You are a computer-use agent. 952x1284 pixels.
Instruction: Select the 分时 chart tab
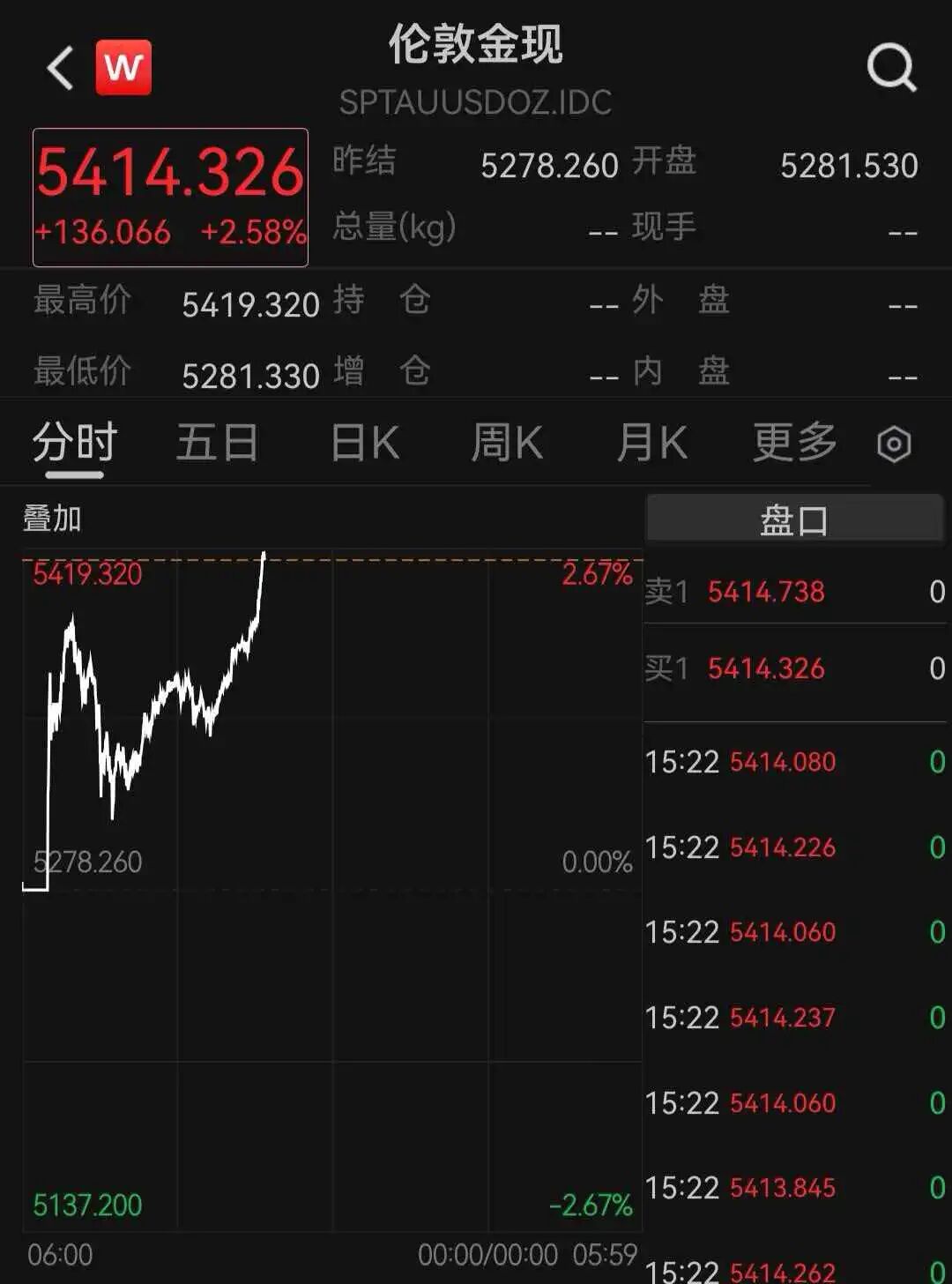(75, 443)
